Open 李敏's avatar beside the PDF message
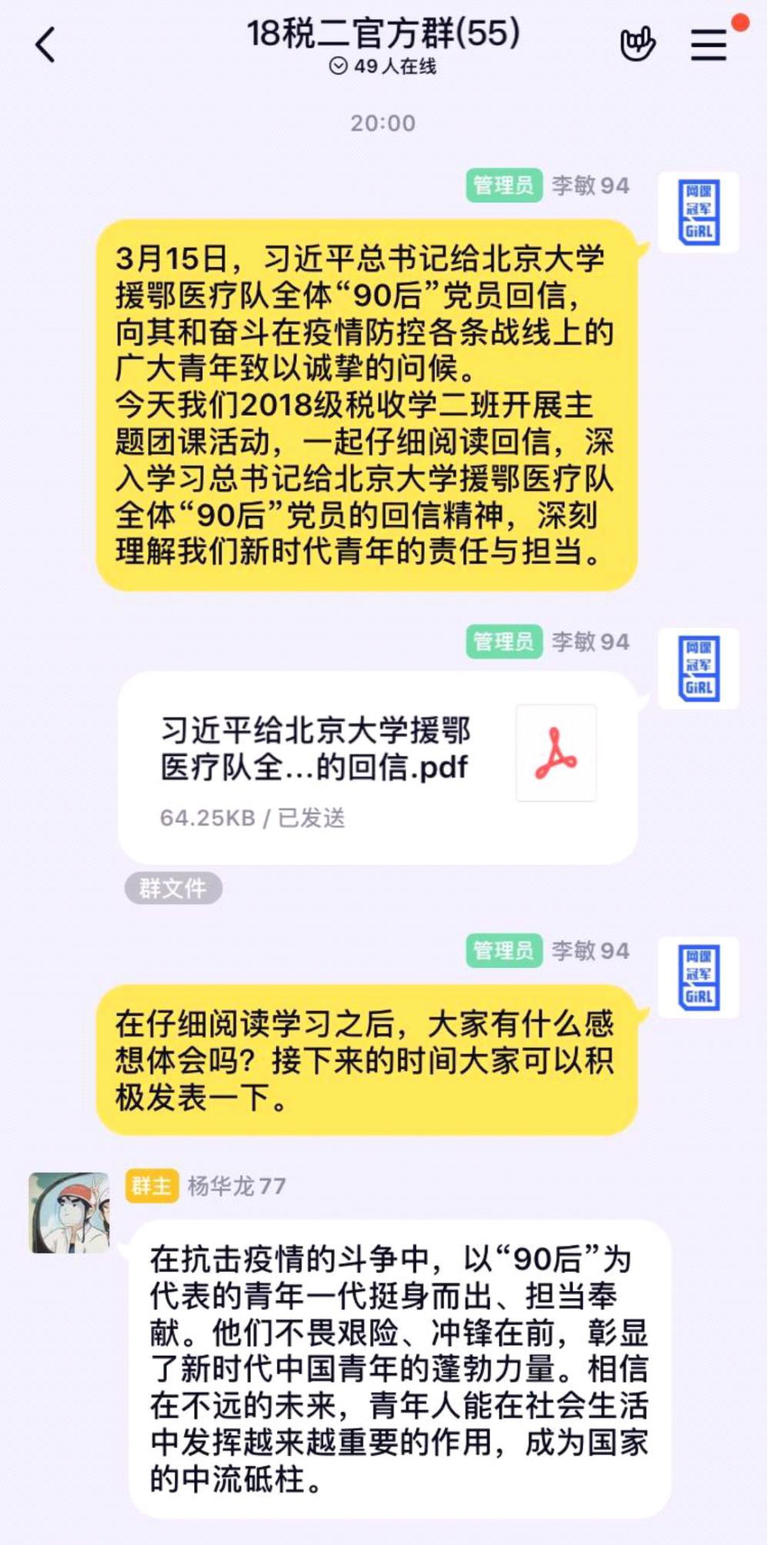784x1545 pixels. click(698, 668)
